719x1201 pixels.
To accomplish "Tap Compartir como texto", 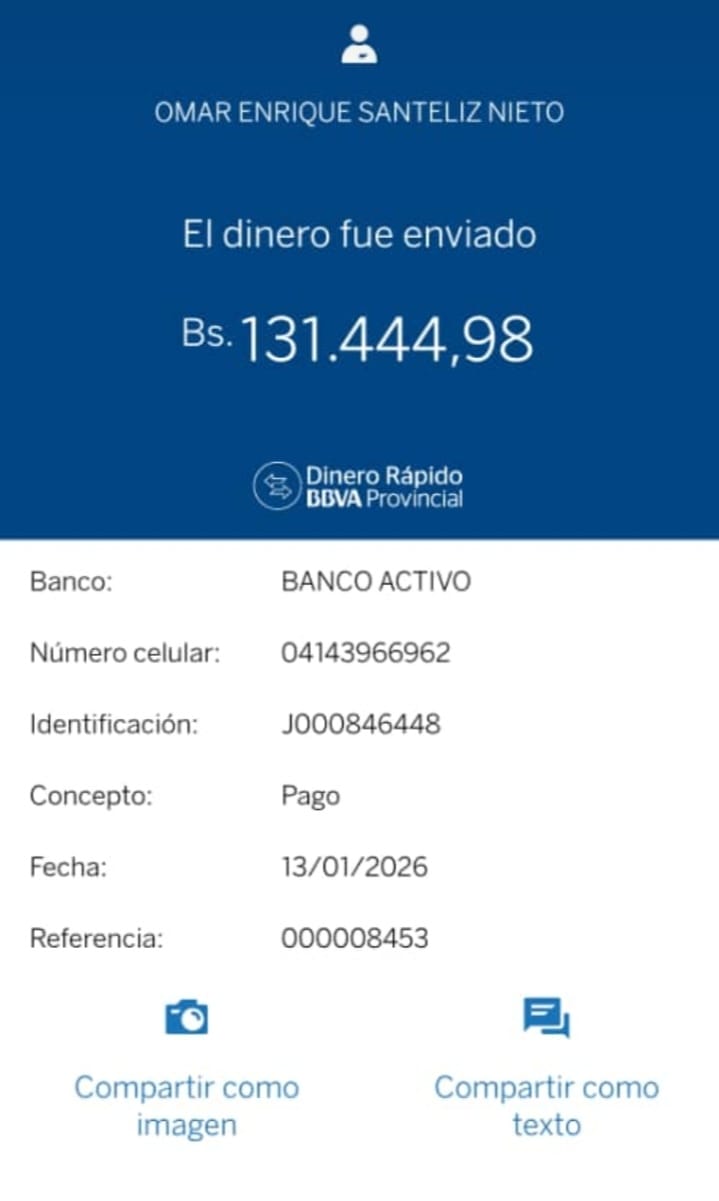I will [546, 1070].
